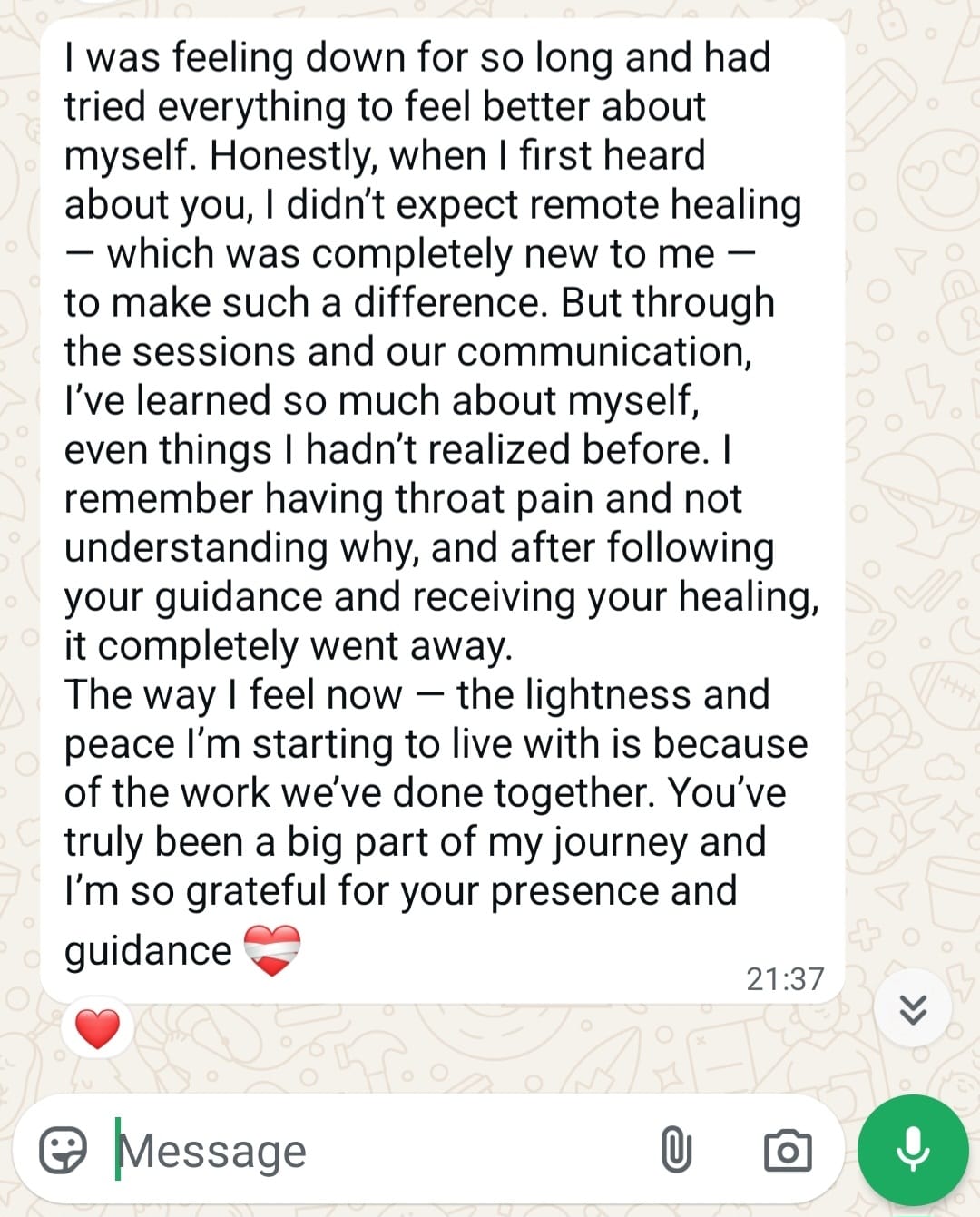Attach a file with the paperclip

pyautogui.click(x=676, y=1151)
